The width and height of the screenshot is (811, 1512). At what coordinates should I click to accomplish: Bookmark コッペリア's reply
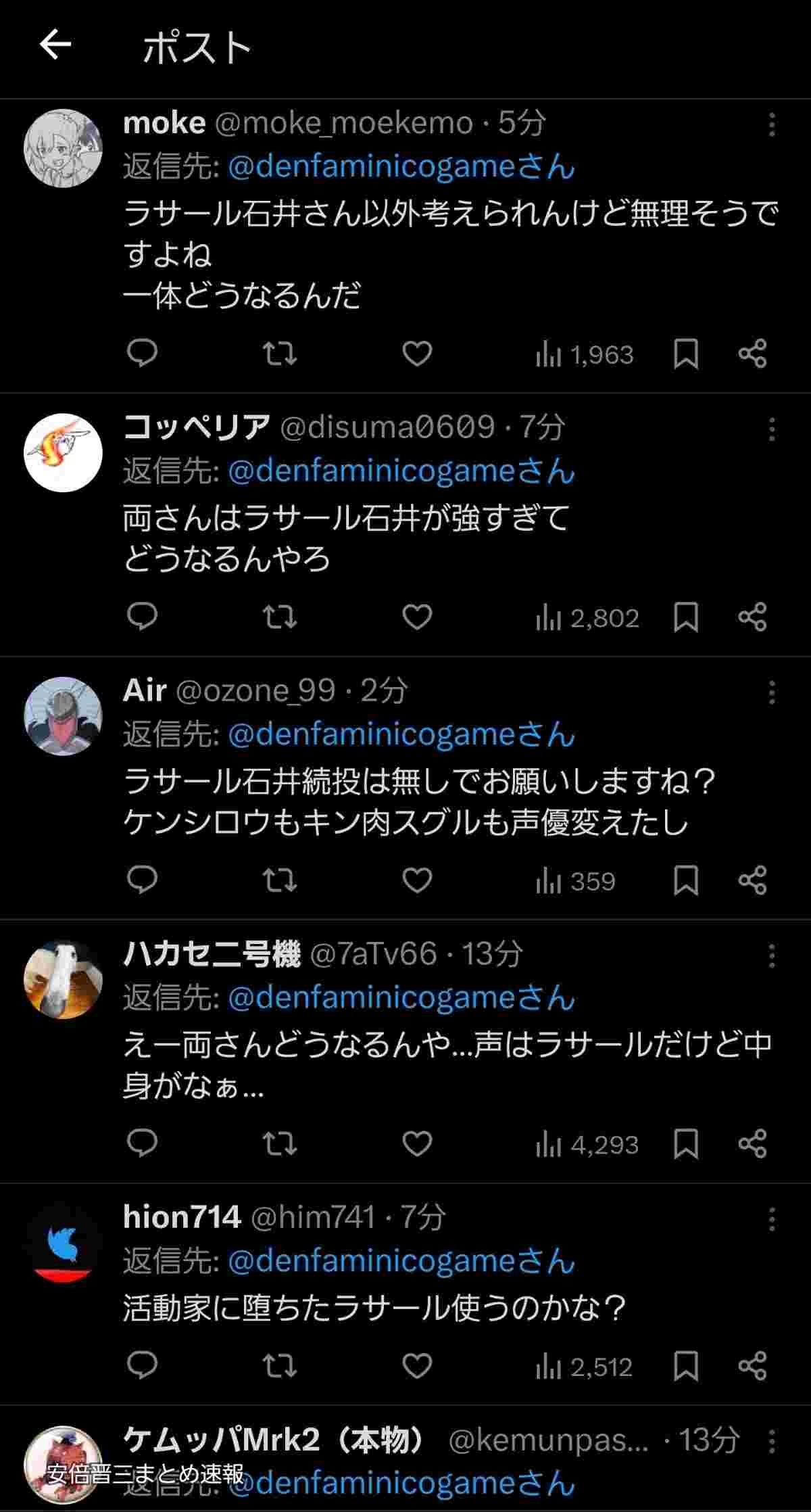click(686, 617)
